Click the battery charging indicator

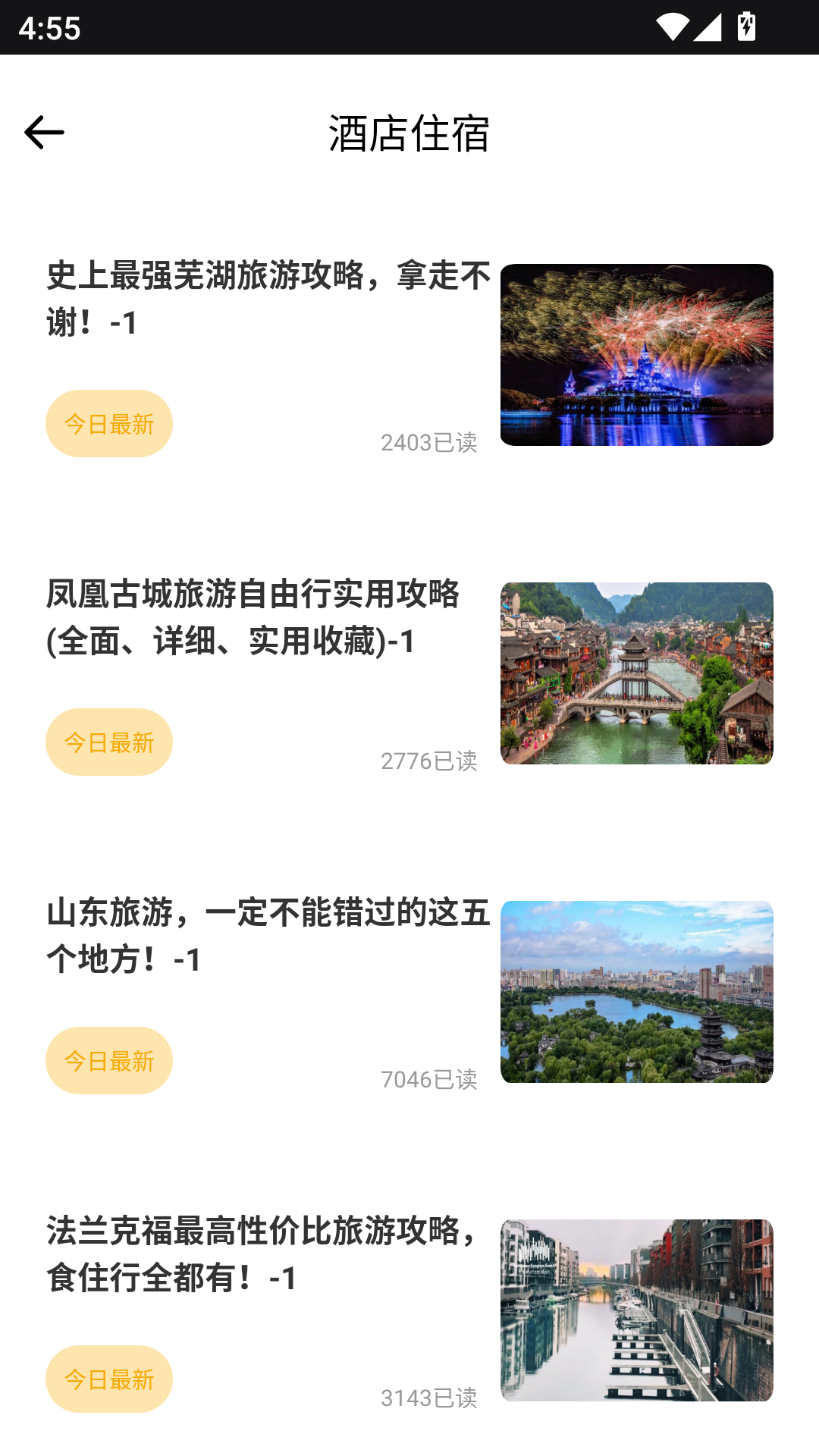click(x=744, y=25)
